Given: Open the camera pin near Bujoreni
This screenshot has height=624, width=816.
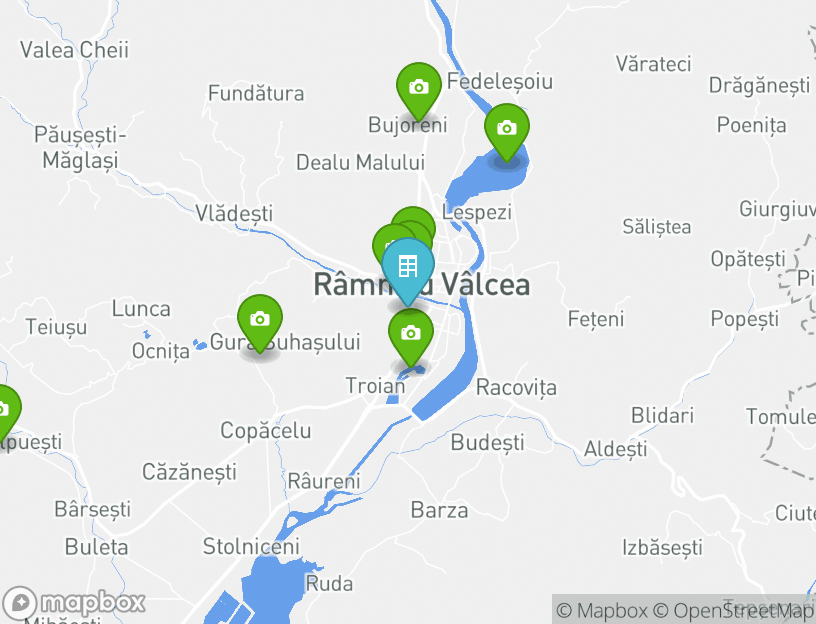Looking at the screenshot, I should pyautogui.click(x=419, y=88).
